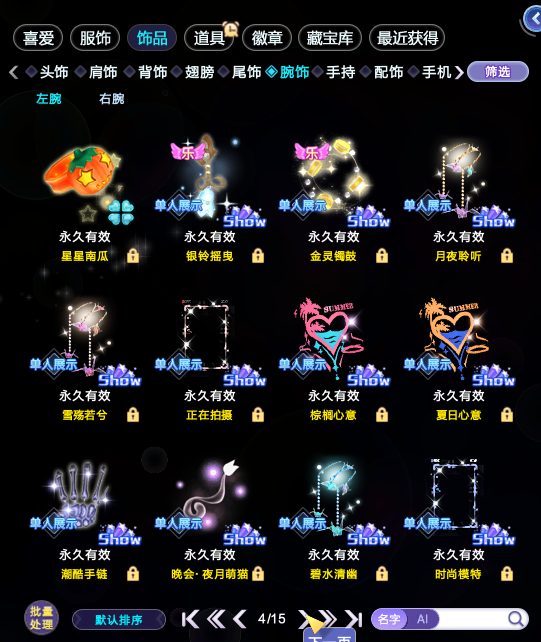Image resolution: width=541 pixels, height=642 pixels.
Task: Open the 默认排序 sort dropdown
Action: [119, 619]
